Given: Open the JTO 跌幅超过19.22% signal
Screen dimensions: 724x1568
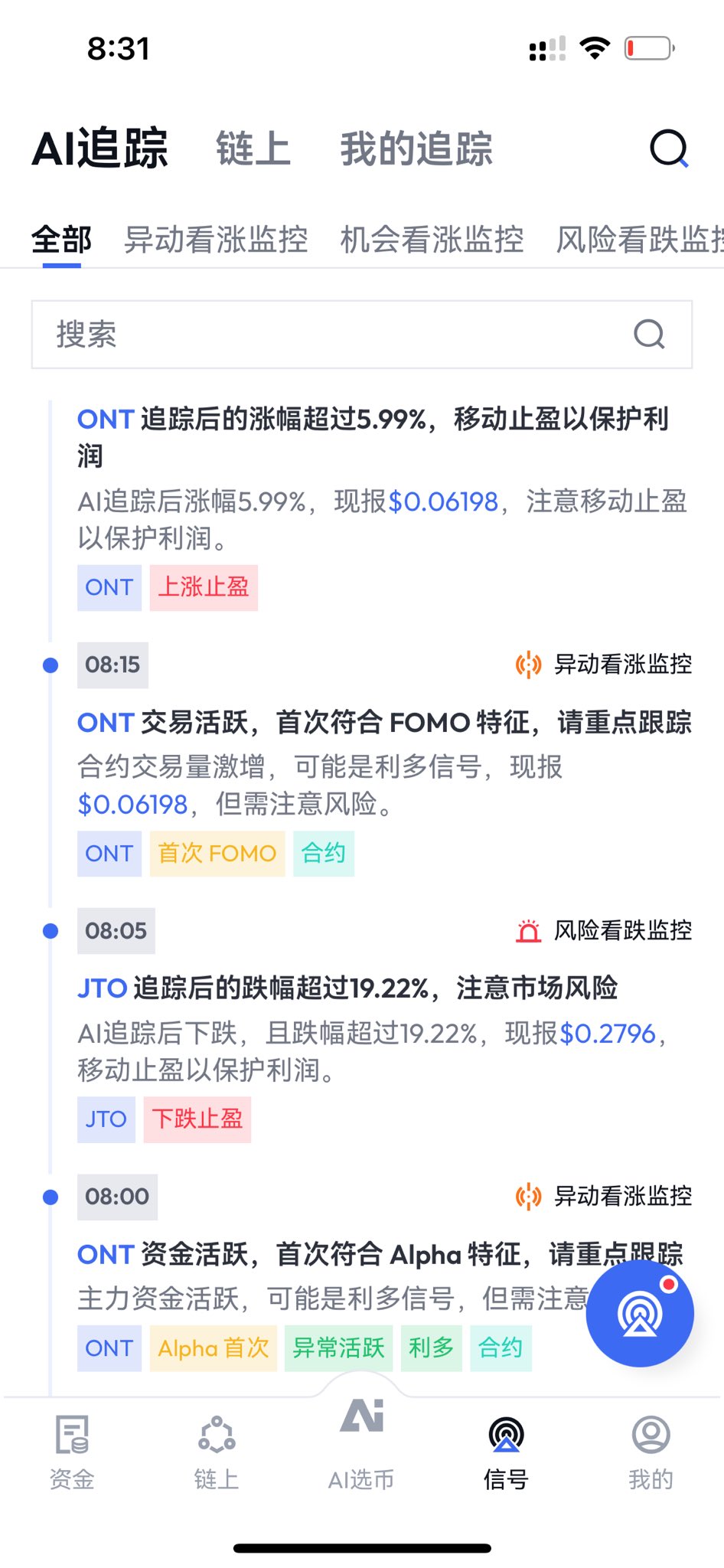Looking at the screenshot, I should point(347,988).
